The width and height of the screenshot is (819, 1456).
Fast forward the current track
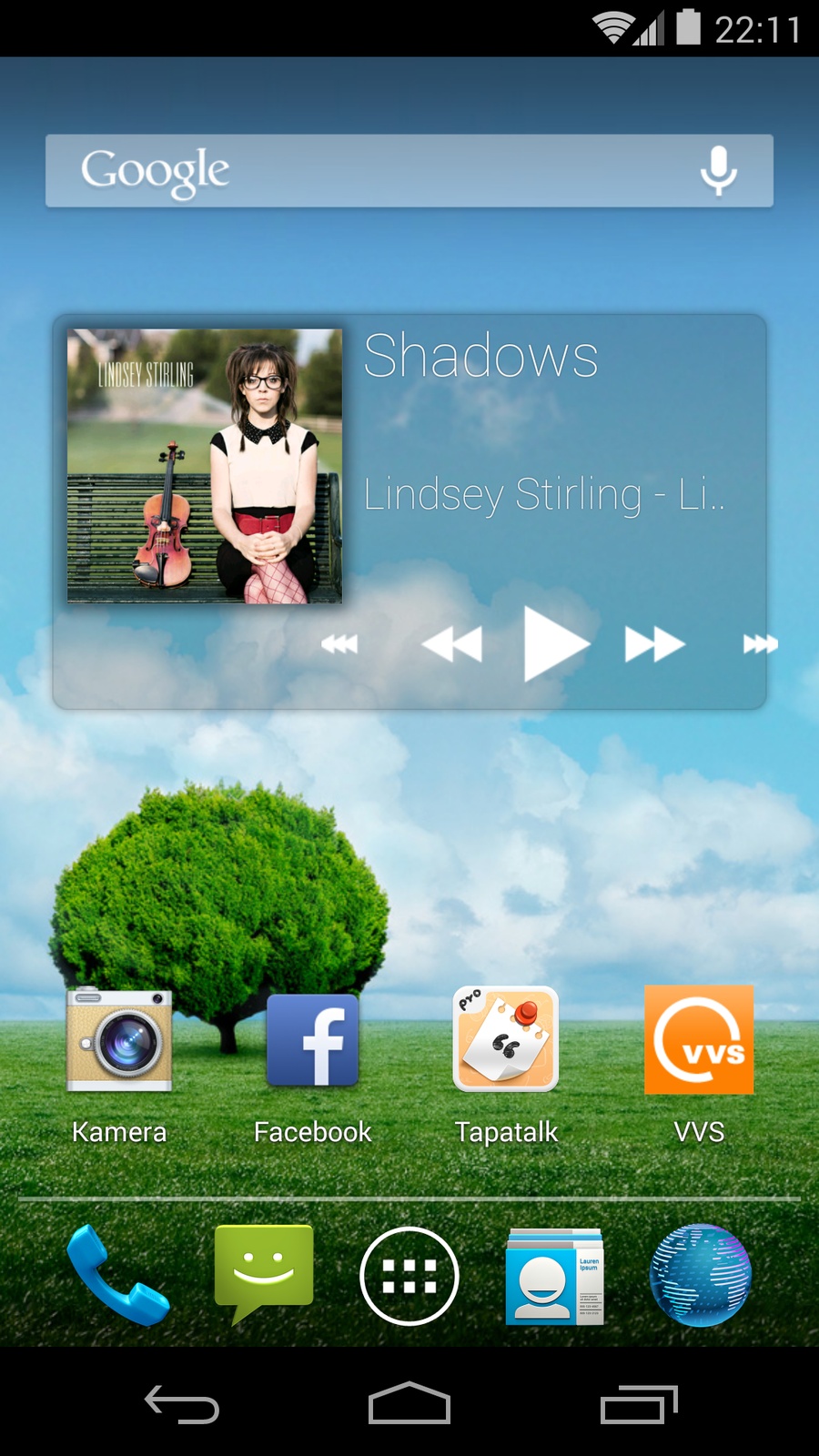tap(654, 644)
